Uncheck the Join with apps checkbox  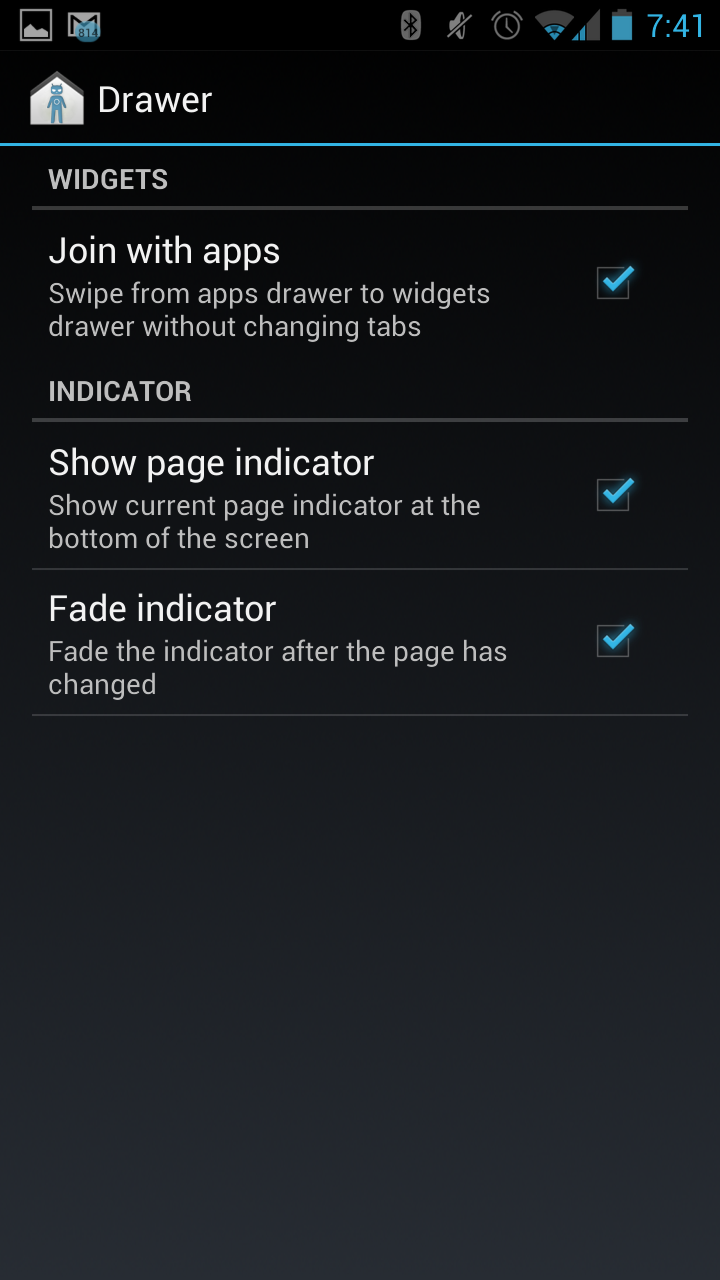pyautogui.click(x=613, y=283)
